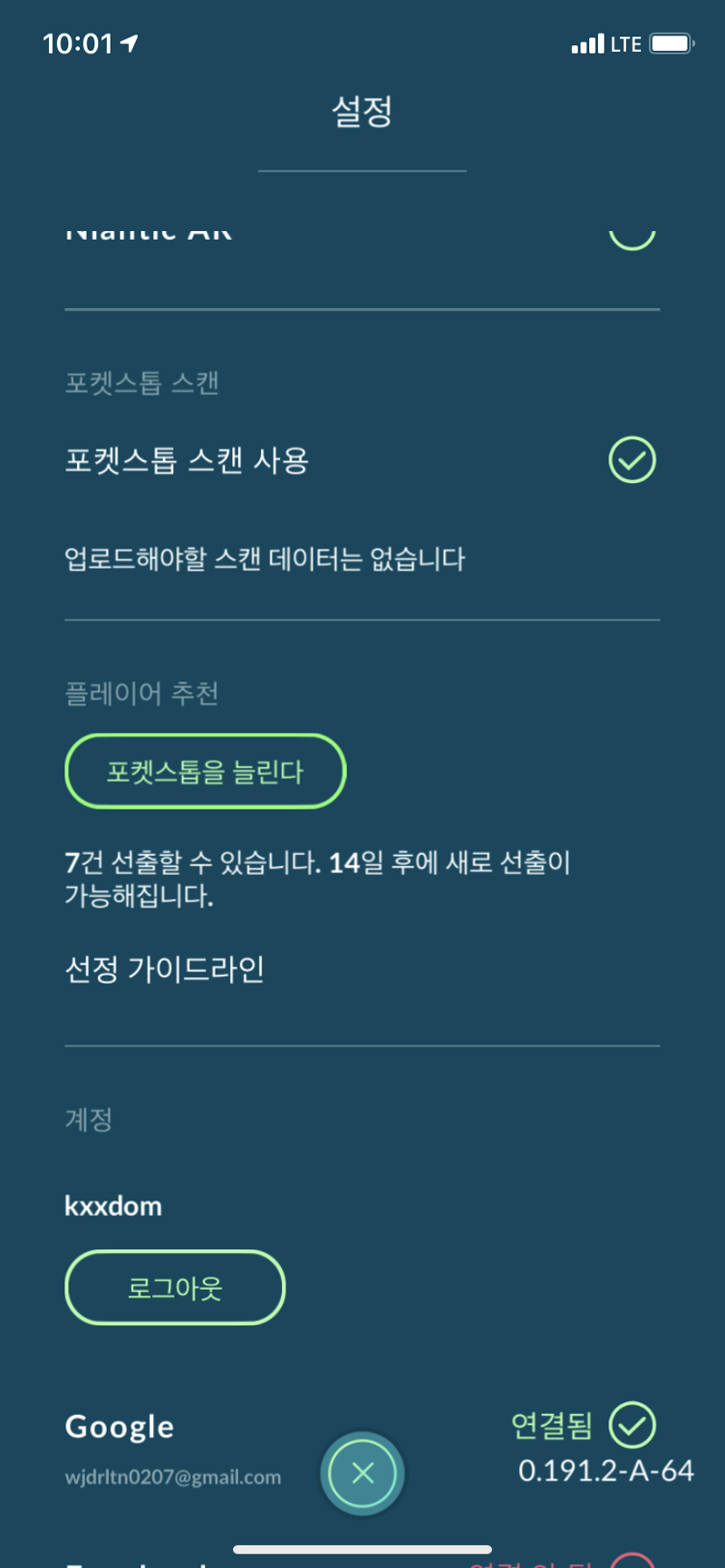Open 선정 가이드라인
725x1568 pixels.
(x=165, y=970)
